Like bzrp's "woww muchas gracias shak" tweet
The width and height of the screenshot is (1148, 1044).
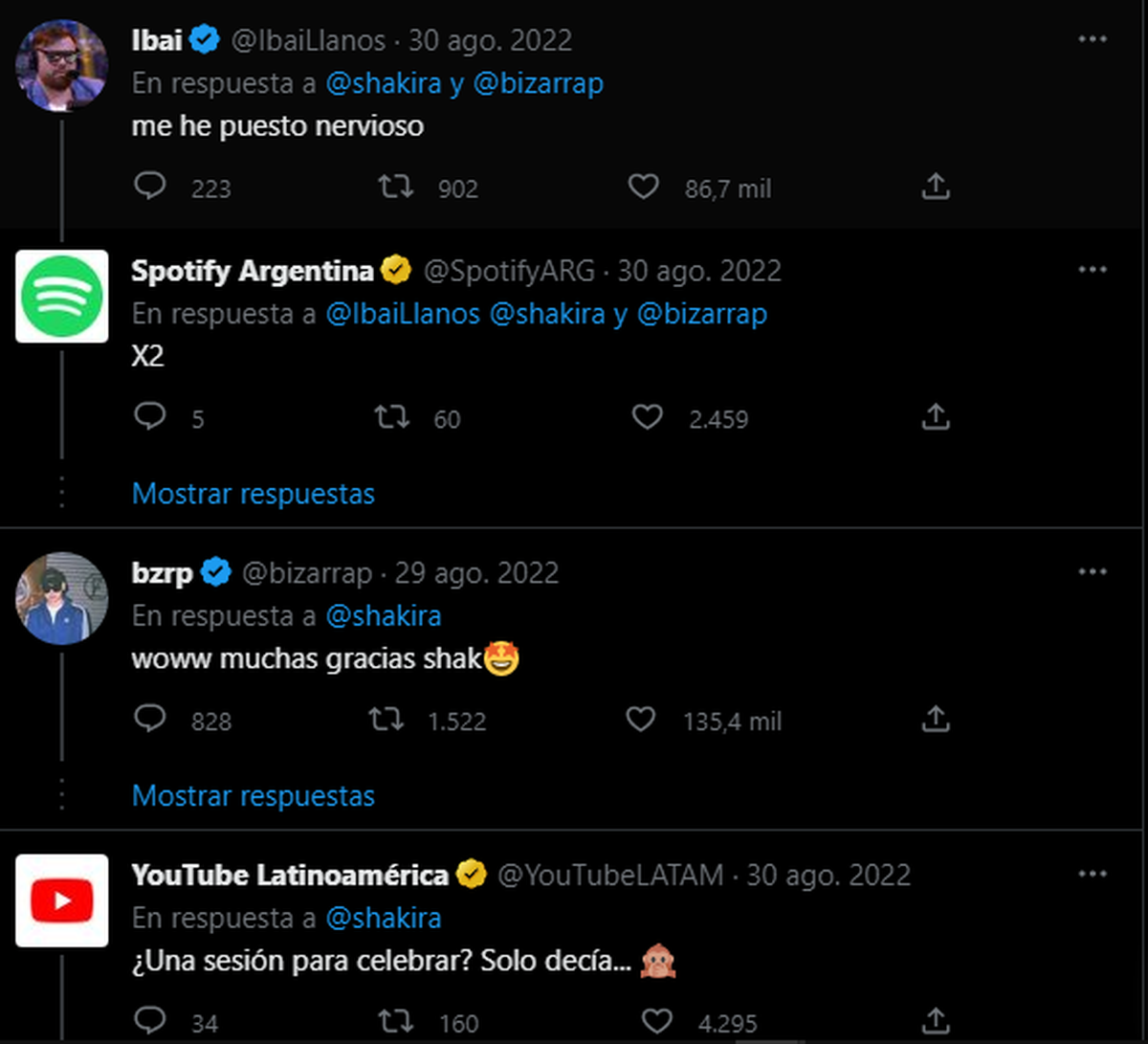click(640, 719)
